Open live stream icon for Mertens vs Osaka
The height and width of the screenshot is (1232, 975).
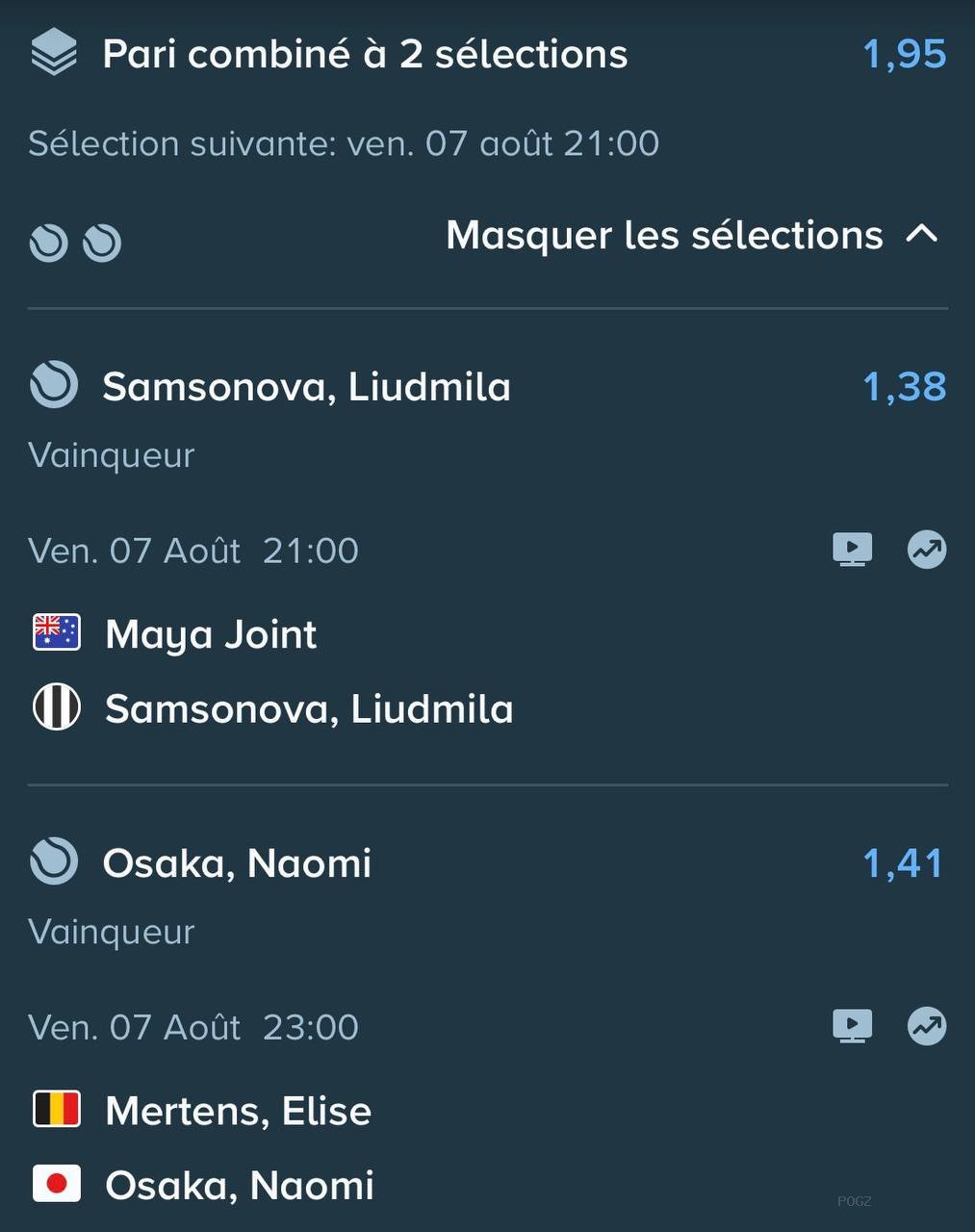(852, 1026)
